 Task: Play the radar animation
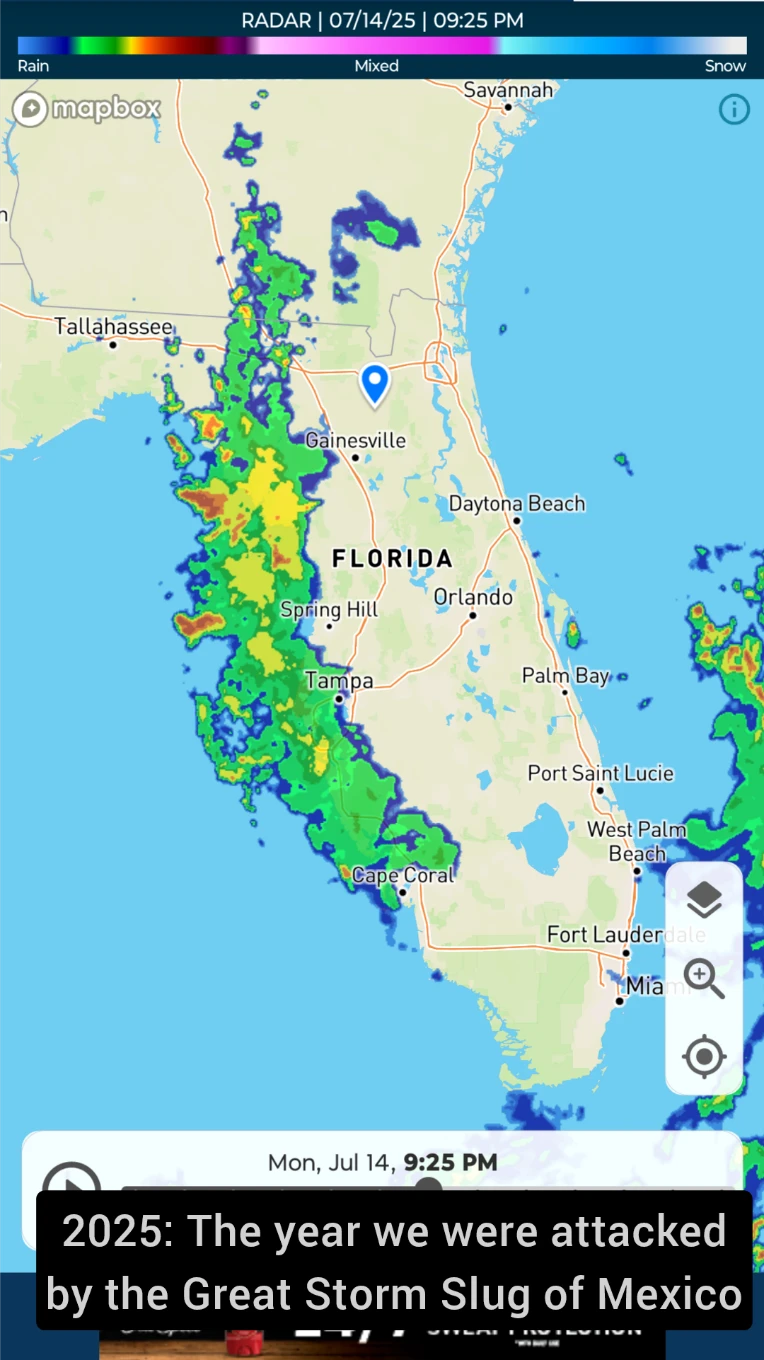tap(72, 1180)
